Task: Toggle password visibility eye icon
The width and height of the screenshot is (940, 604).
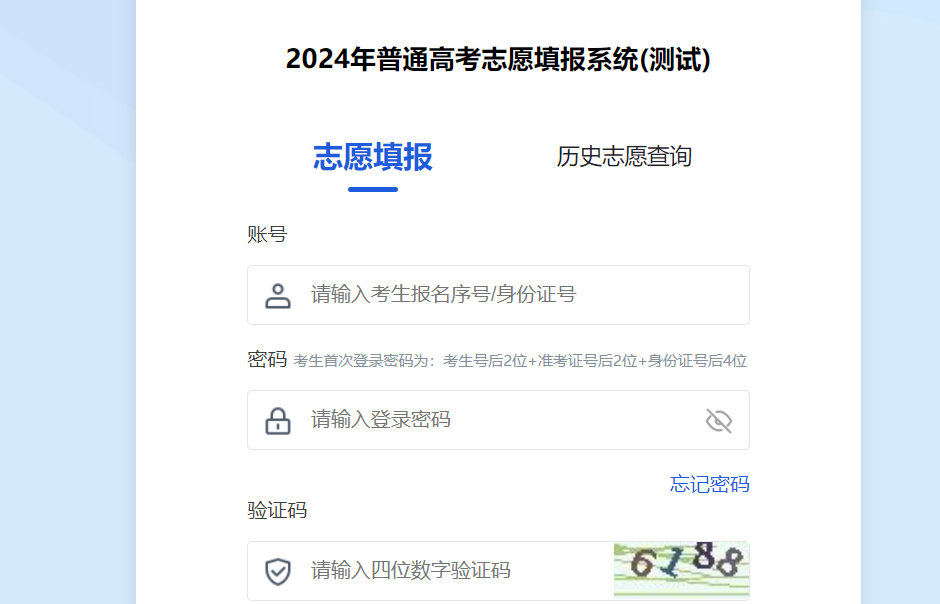Action: tap(719, 421)
